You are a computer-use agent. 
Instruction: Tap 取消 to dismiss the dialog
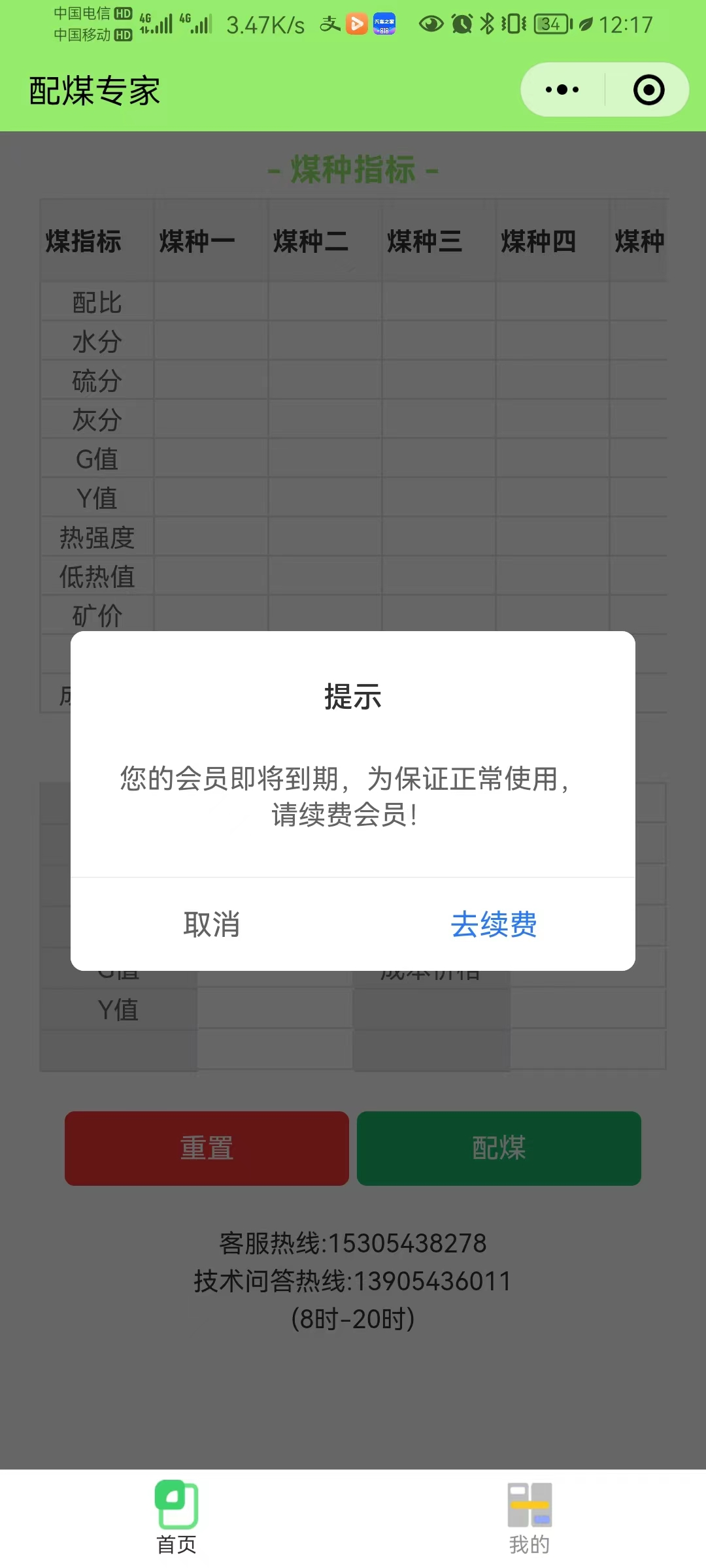(x=212, y=924)
